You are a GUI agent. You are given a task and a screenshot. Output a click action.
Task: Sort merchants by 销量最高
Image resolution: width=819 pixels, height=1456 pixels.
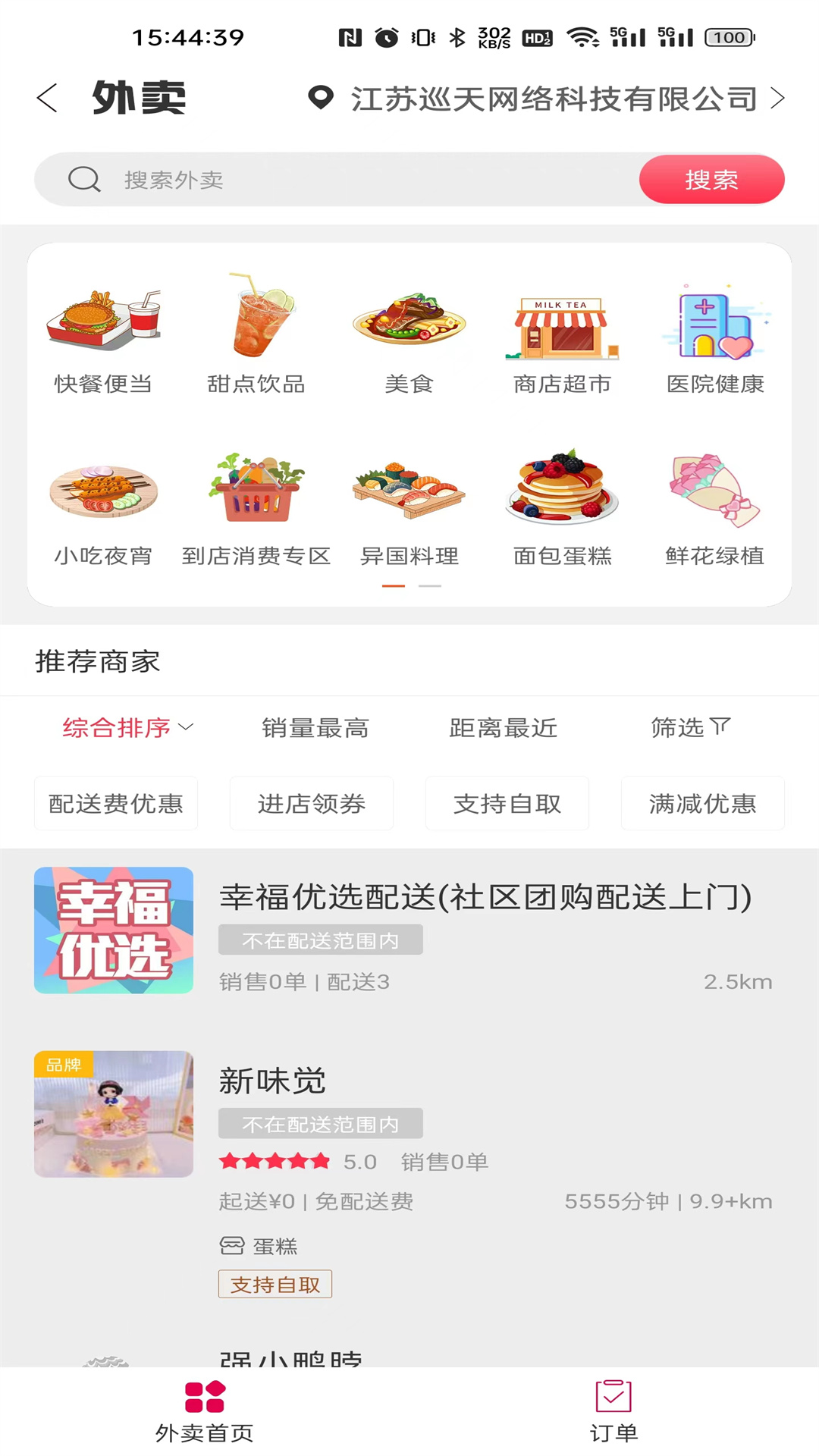click(x=315, y=728)
